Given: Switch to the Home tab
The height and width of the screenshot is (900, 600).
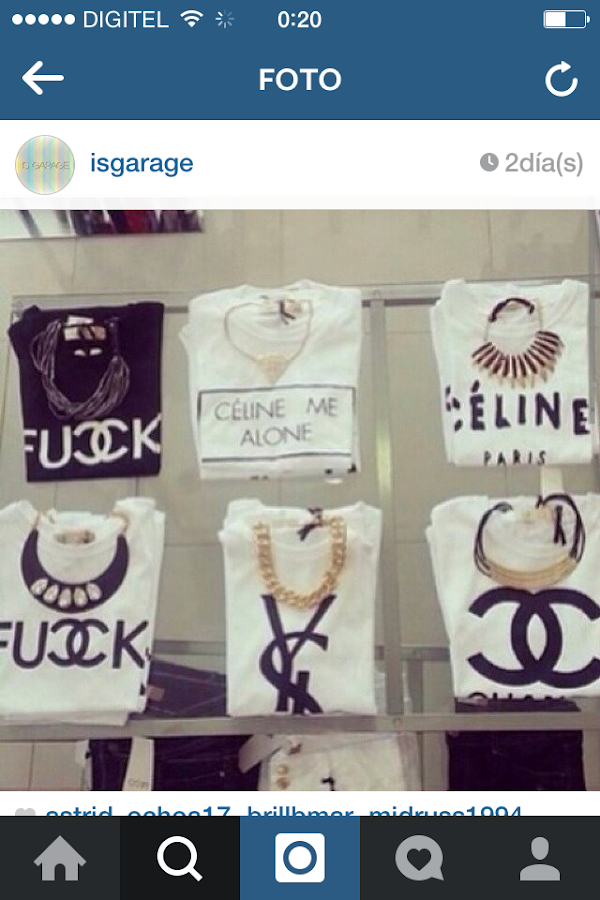Looking at the screenshot, I should (x=60, y=858).
